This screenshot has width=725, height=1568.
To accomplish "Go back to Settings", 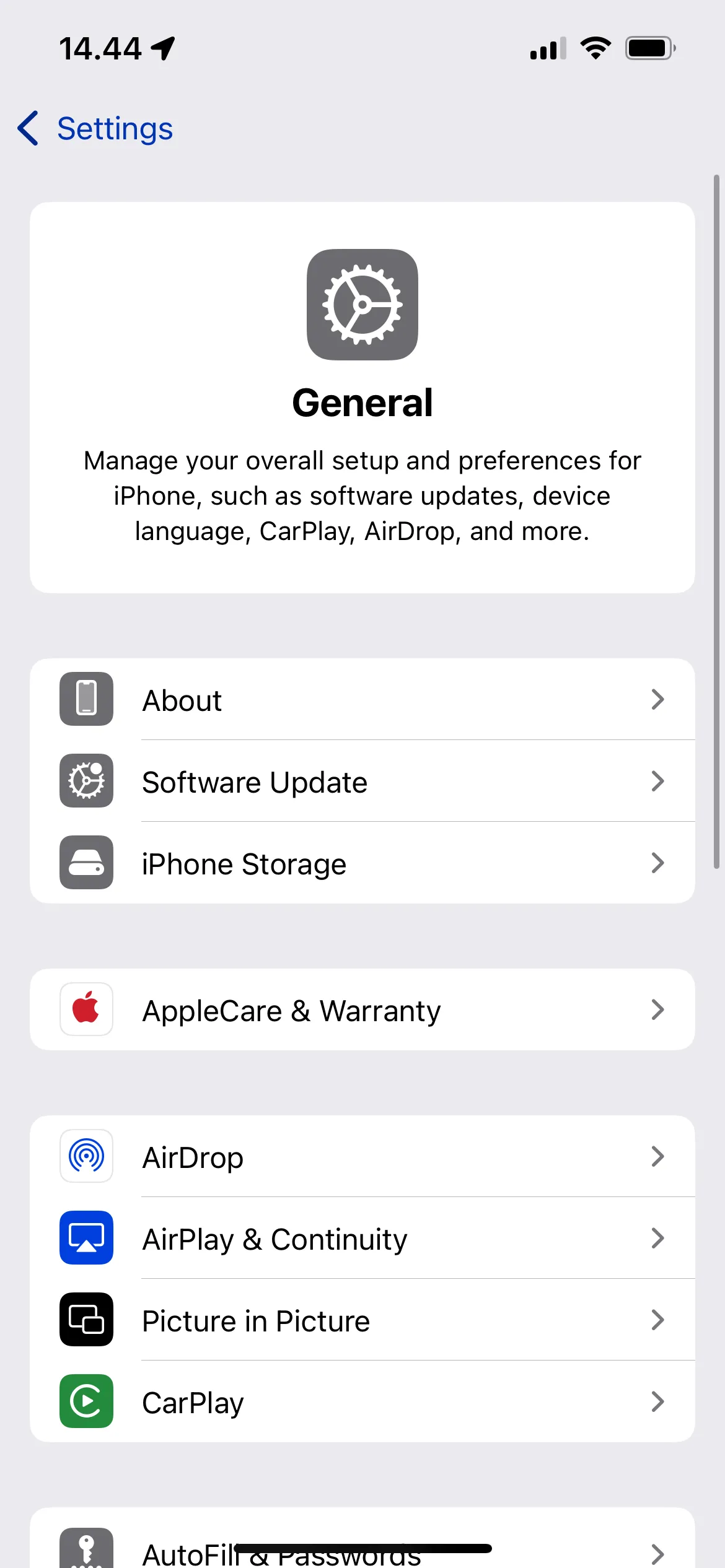I will [x=96, y=129].
